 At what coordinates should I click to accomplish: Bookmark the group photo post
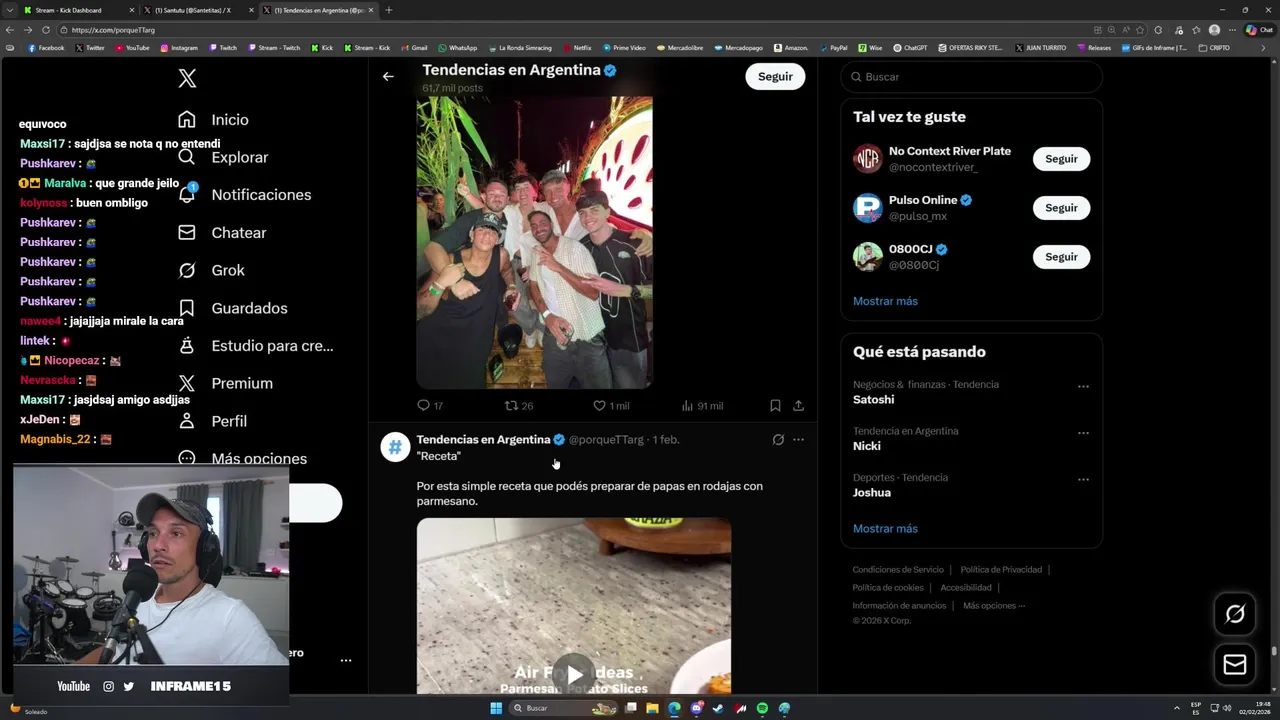pyautogui.click(x=775, y=406)
